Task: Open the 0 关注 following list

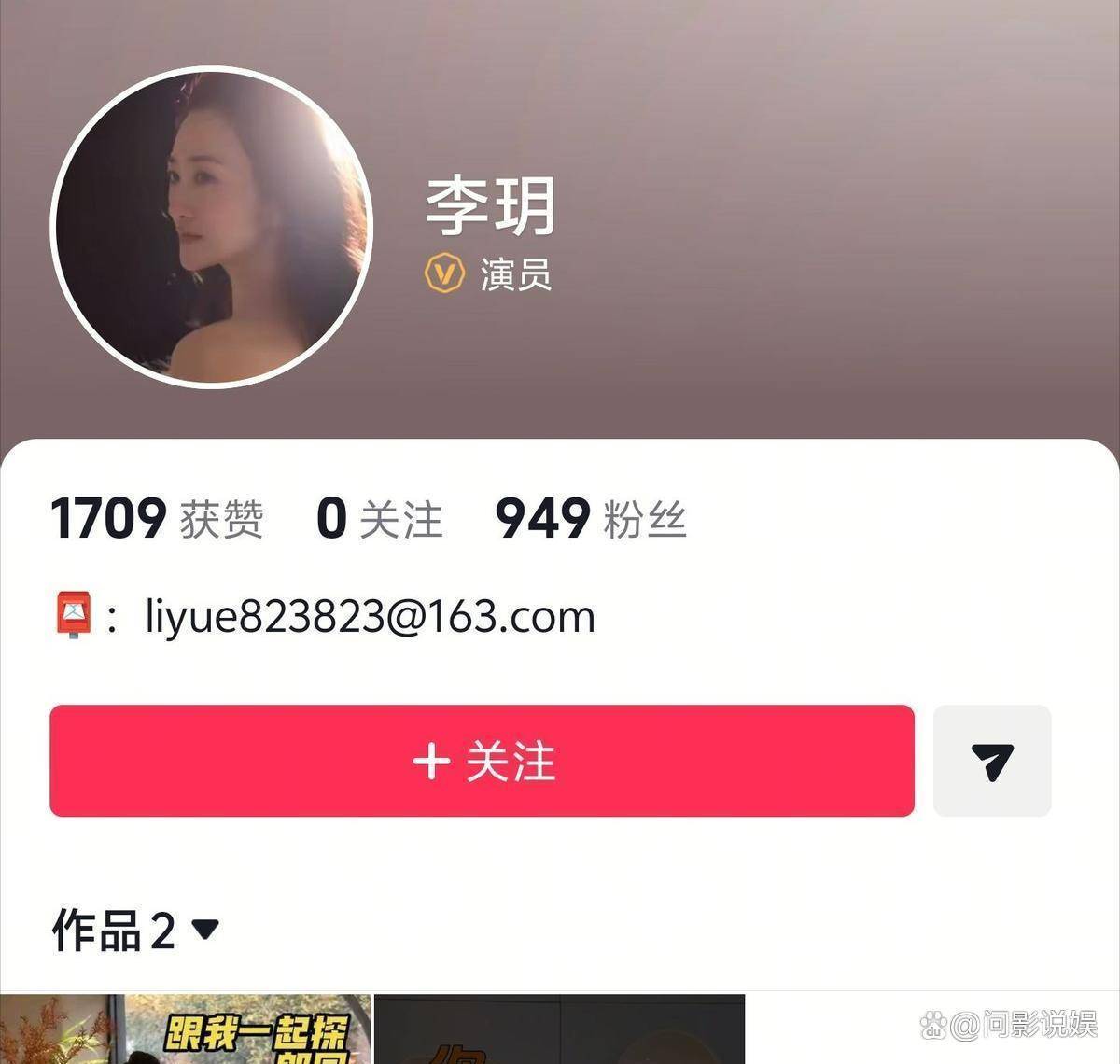Action: tap(379, 519)
